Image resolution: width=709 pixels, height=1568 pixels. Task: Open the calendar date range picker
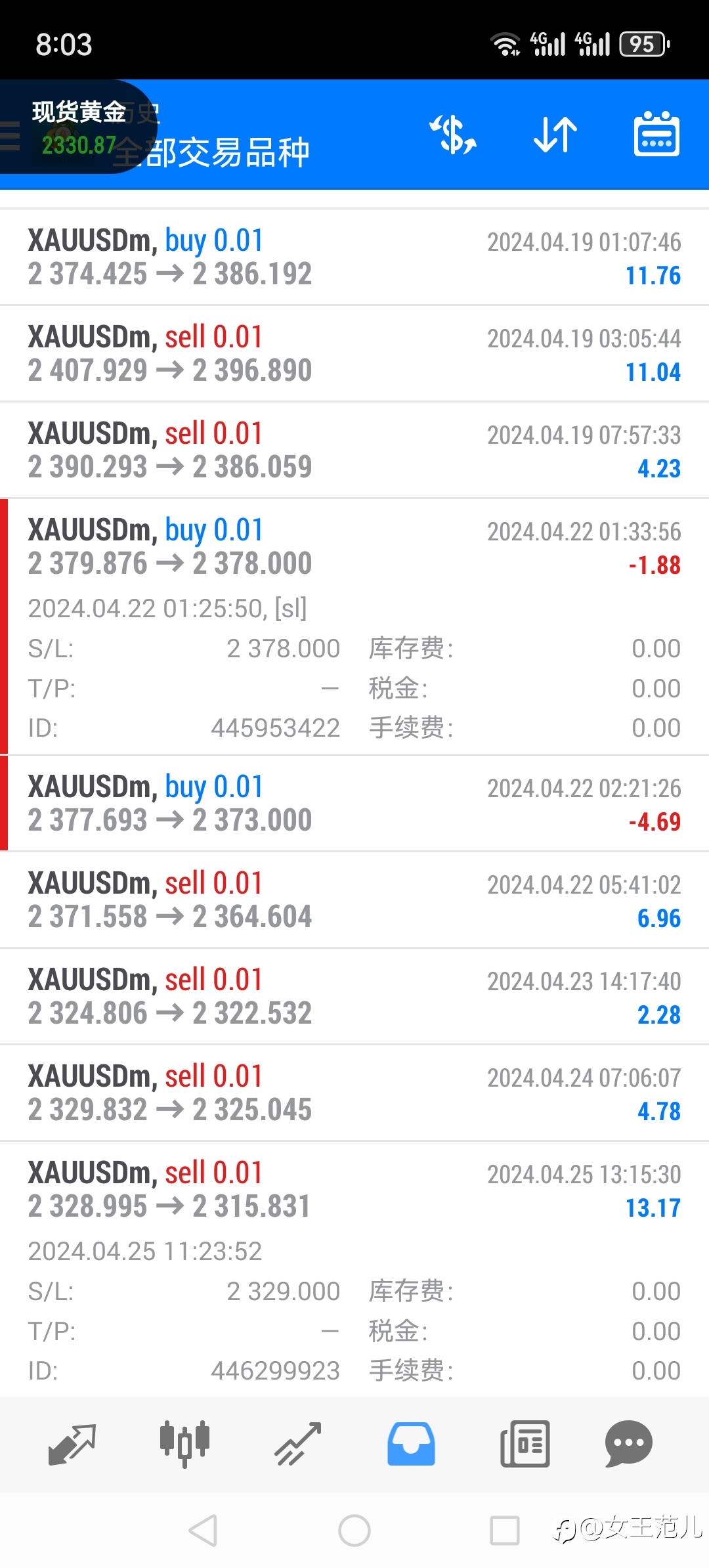coord(656,134)
